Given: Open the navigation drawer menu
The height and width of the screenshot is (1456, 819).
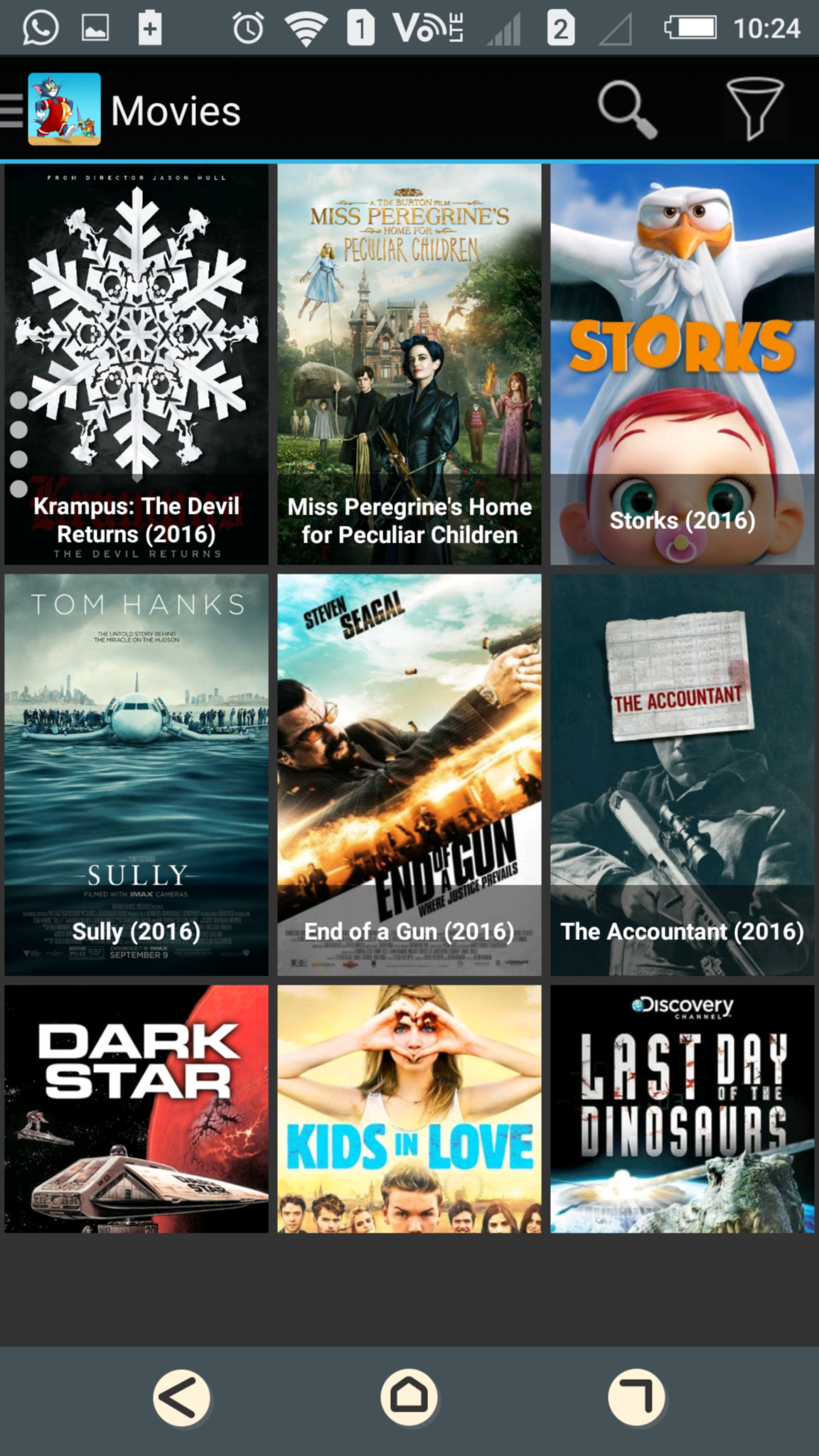Looking at the screenshot, I should (12, 110).
